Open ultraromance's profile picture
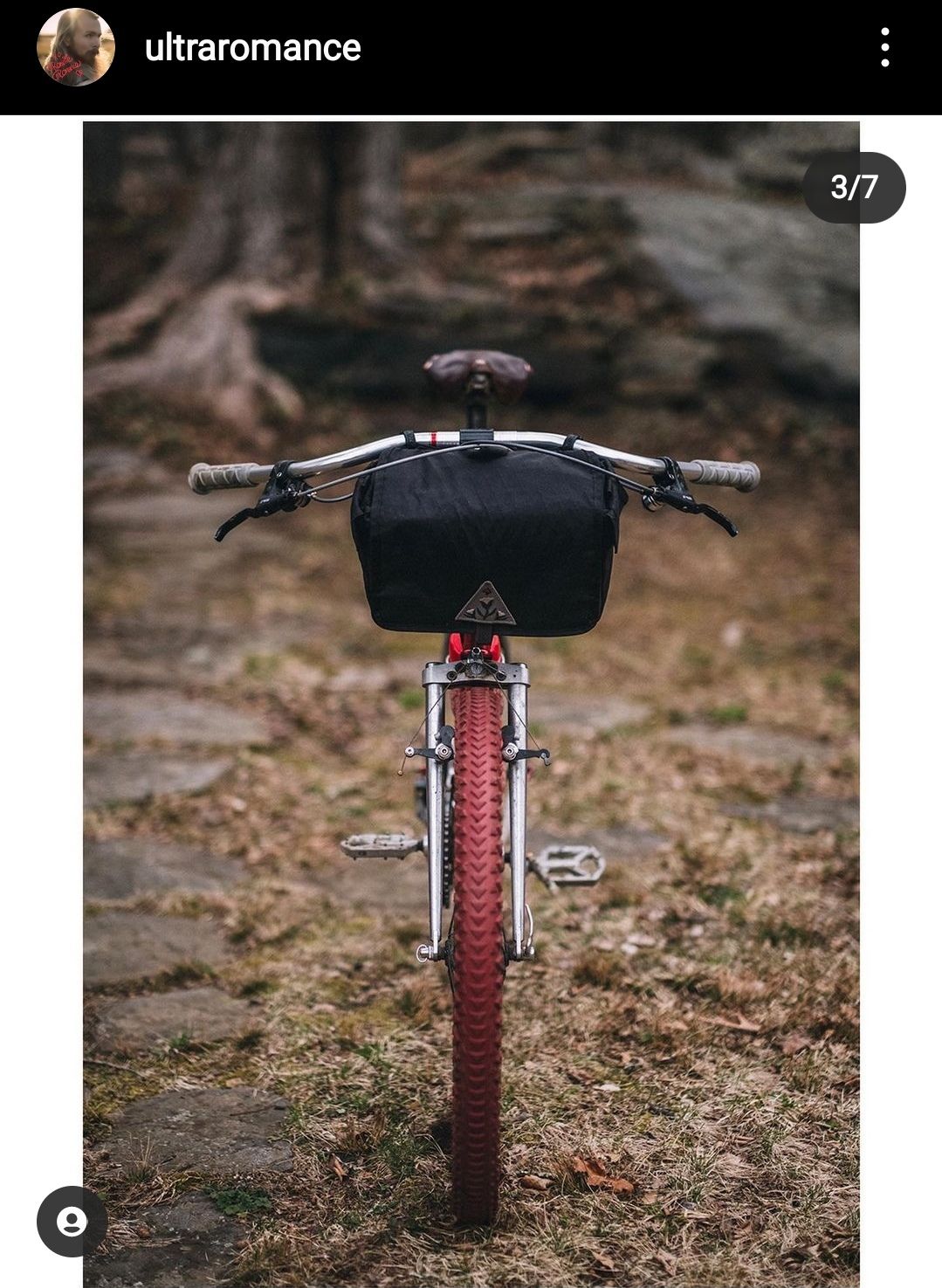This screenshot has width=942, height=1288. (x=76, y=47)
